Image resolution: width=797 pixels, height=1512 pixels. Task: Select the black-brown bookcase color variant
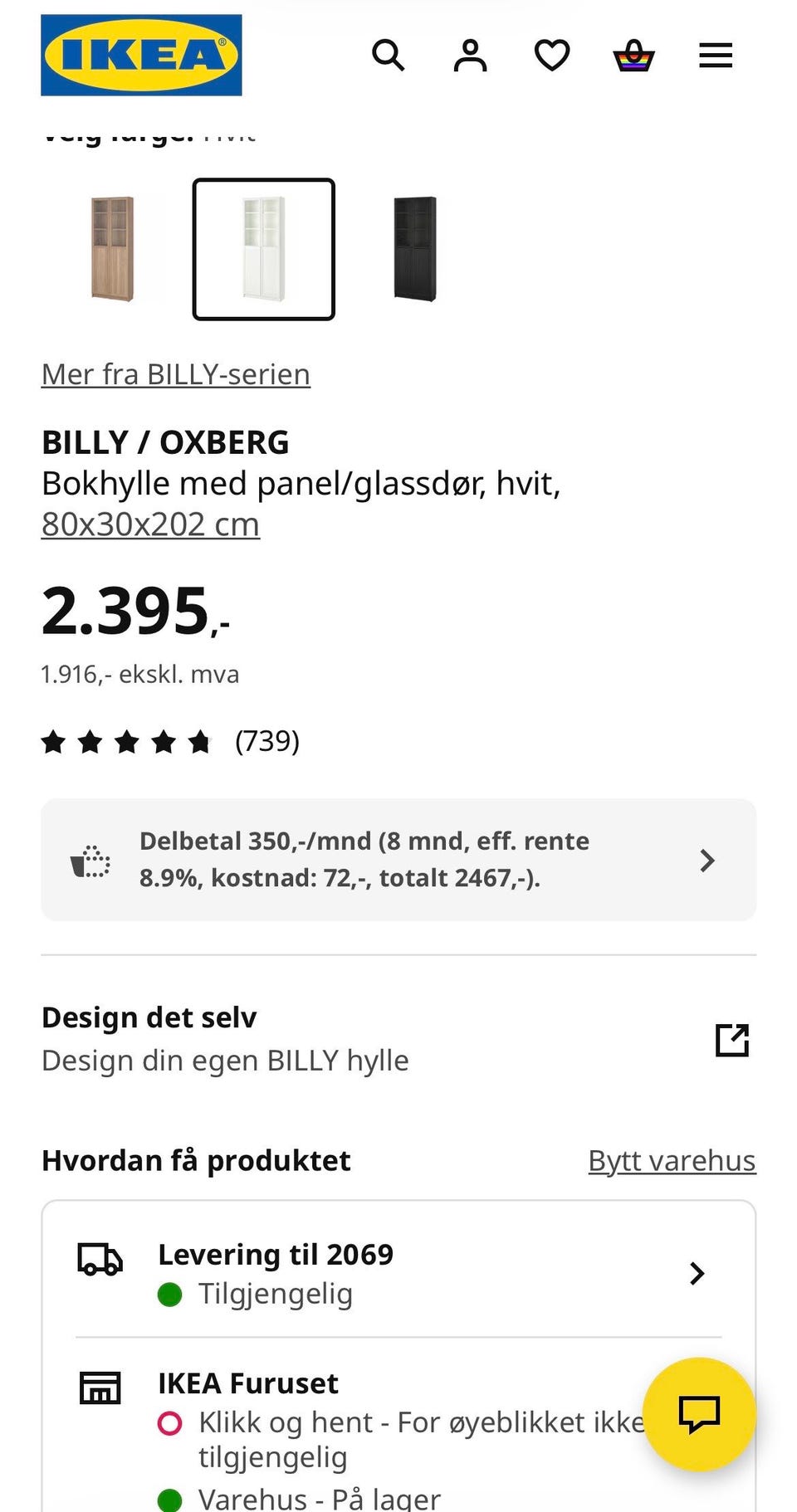click(x=415, y=248)
